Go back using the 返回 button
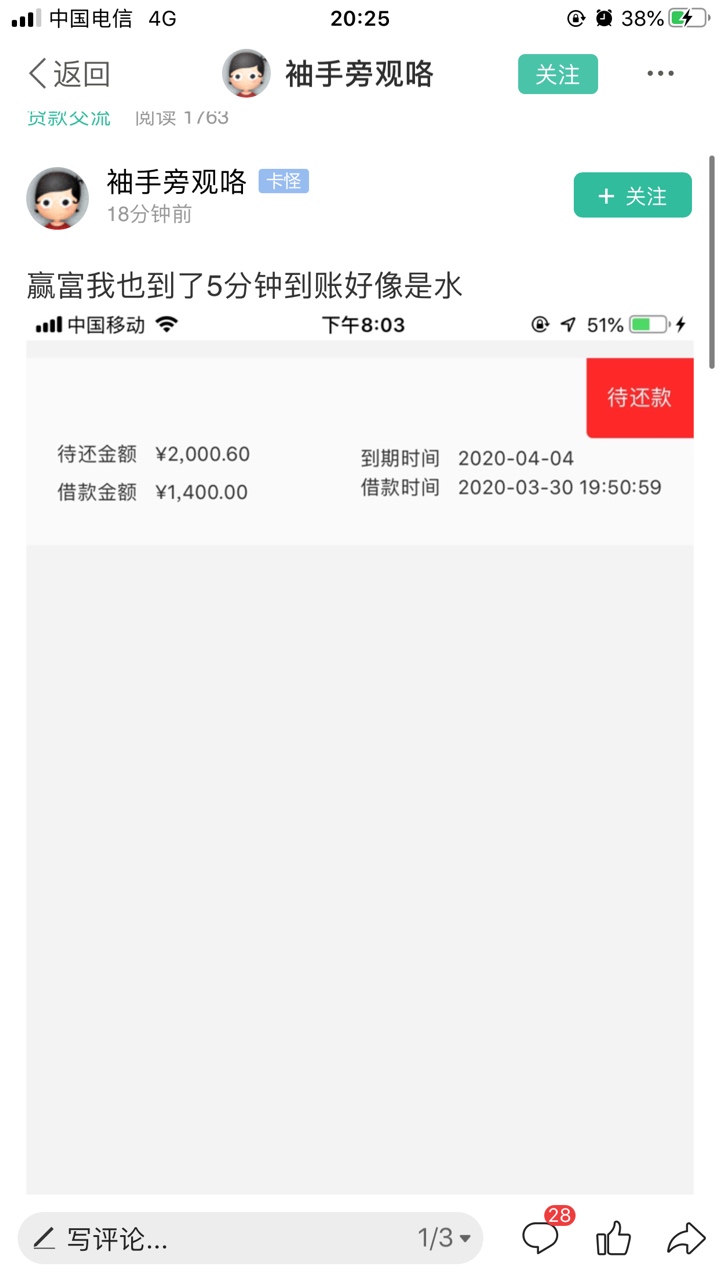Image resolution: width=720 pixels, height=1280 pixels. (x=69, y=74)
